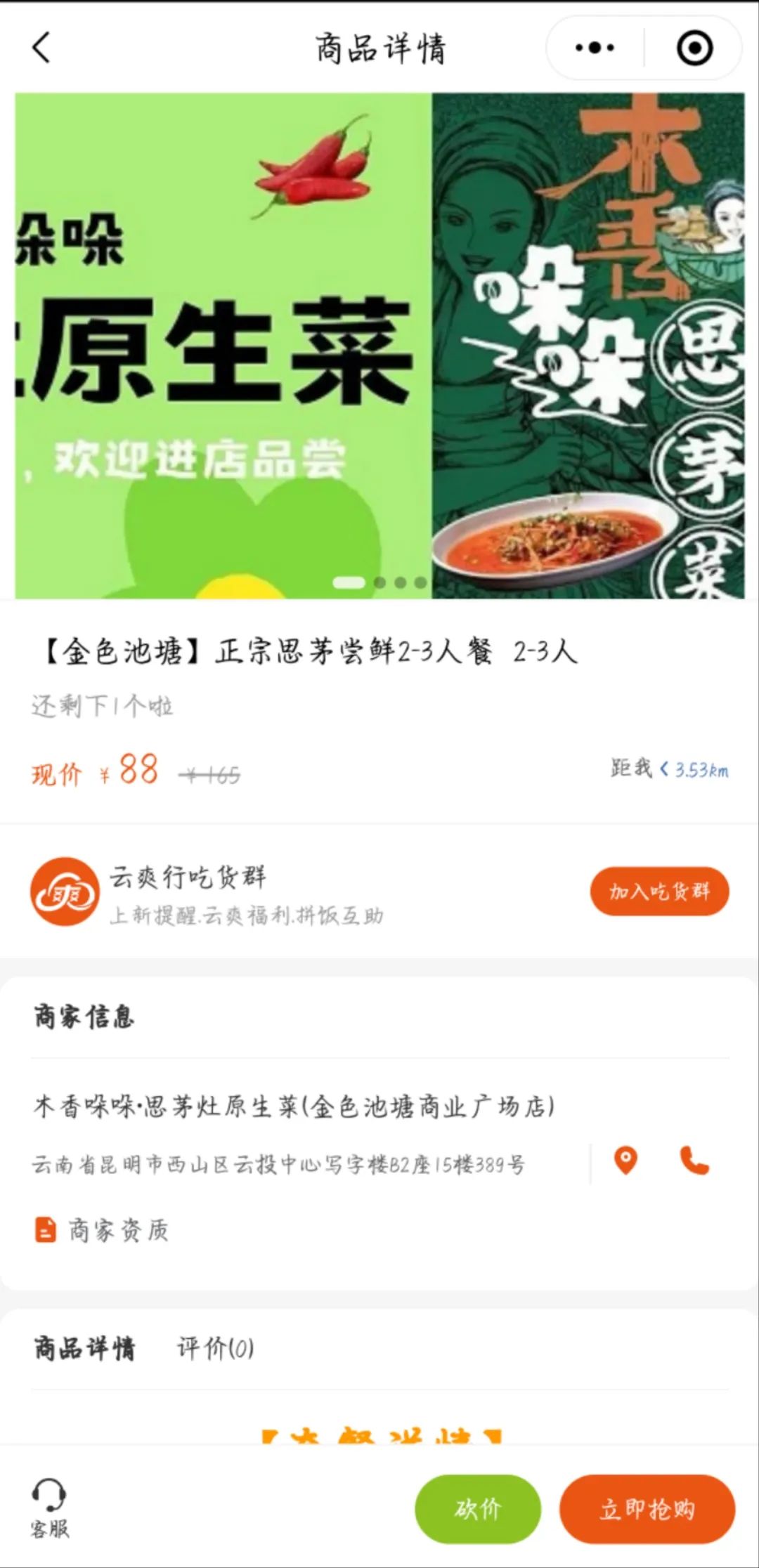The image size is (759, 1568).
Task: Tap the circular capsule exit icon
Action: 694,47
